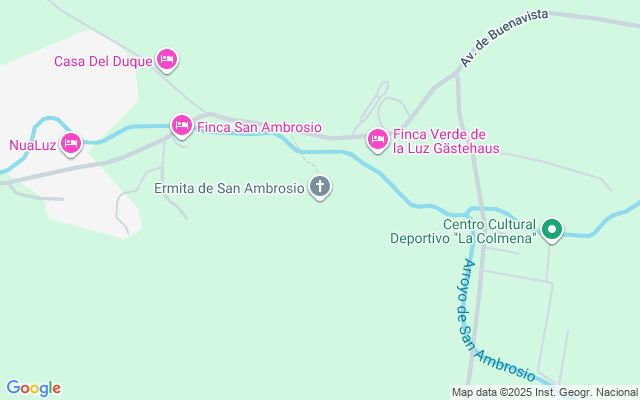Image resolution: width=640 pixels, height=400 pixels.
Task: View Finca Verde de la Luz Gästehaus marker
Action: pyautogui.click(x=377, y=140)
